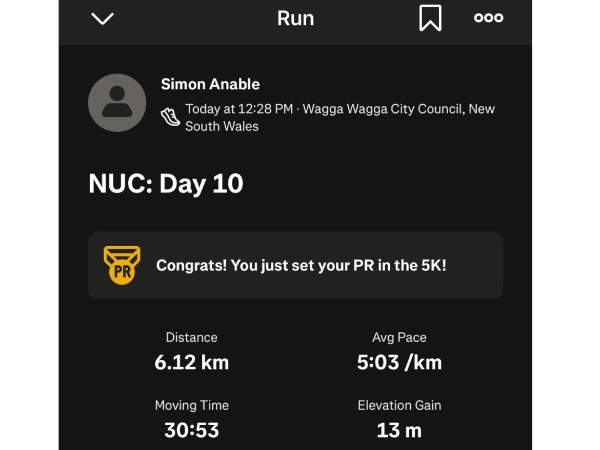
Task: Collapse the Run activity screen
Action: [103, 18]
